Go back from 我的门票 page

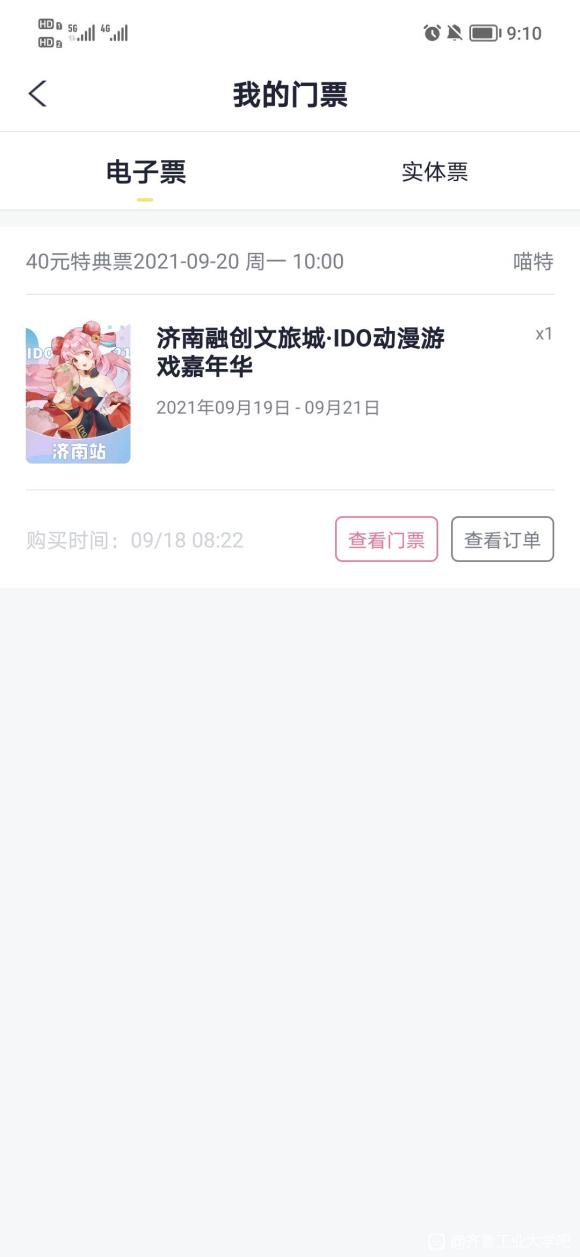[x=38, y=94]
